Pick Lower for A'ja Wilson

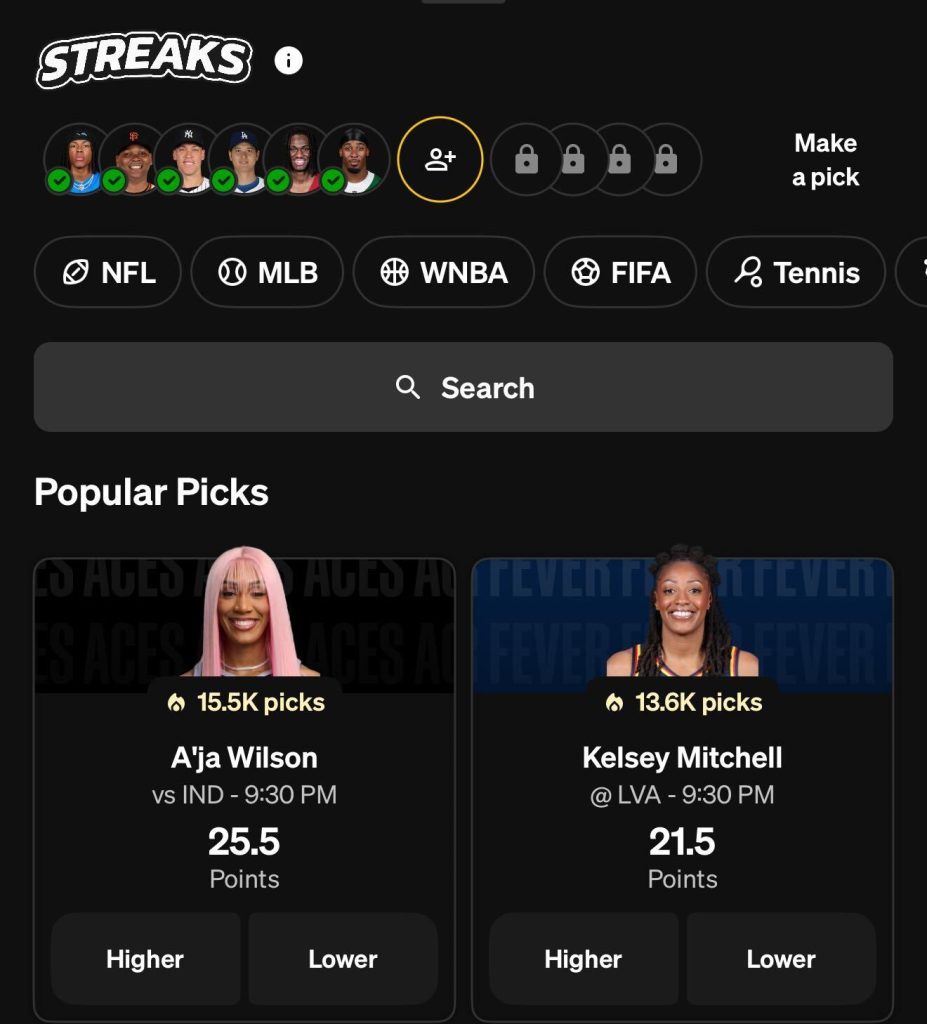pyautogui.click(x=343, y=959)
